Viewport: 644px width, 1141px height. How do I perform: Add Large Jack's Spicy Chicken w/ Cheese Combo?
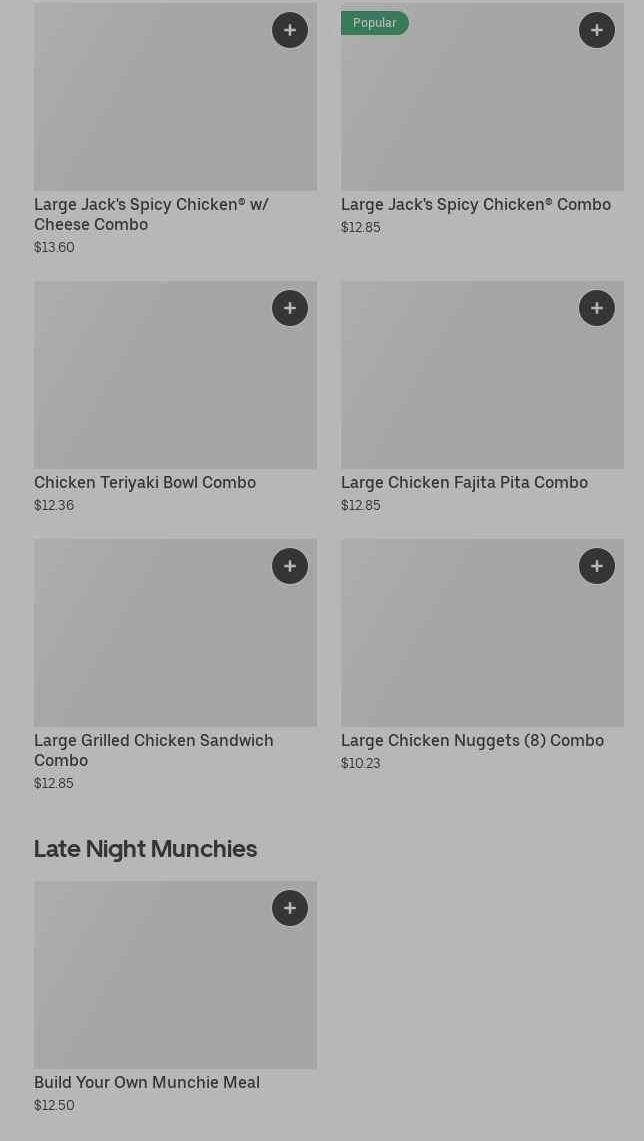pos(290,30)
